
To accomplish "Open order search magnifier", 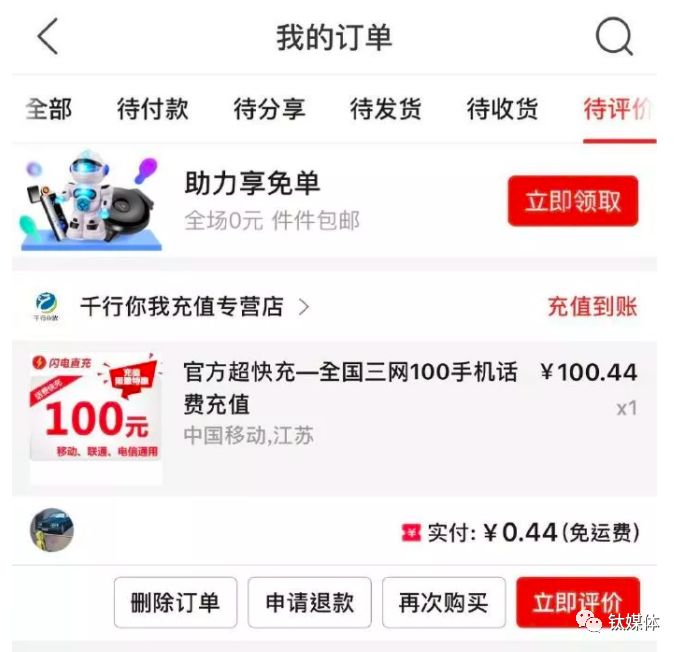I will click(614, 38).
